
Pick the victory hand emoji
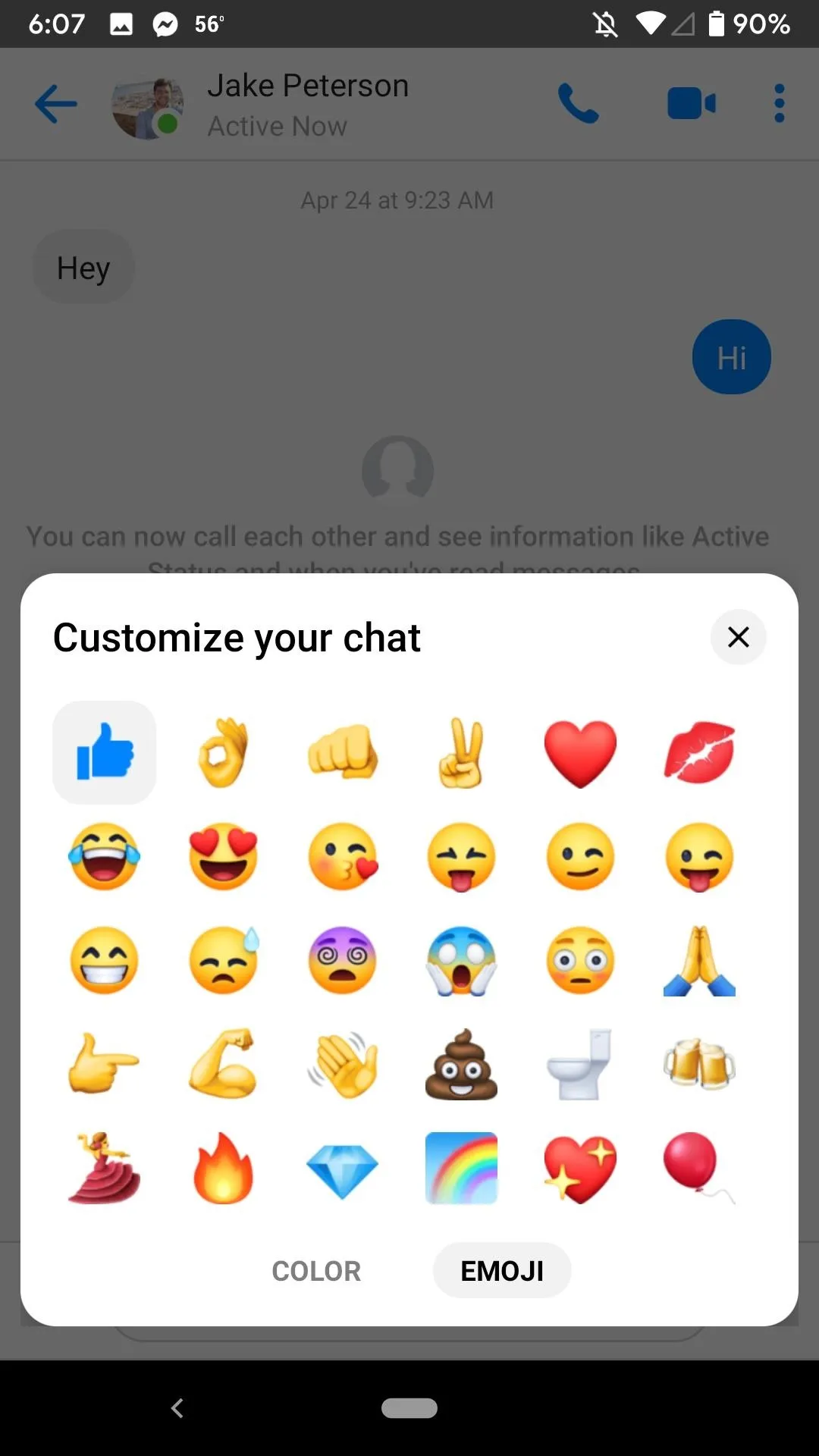click(461, 753)
